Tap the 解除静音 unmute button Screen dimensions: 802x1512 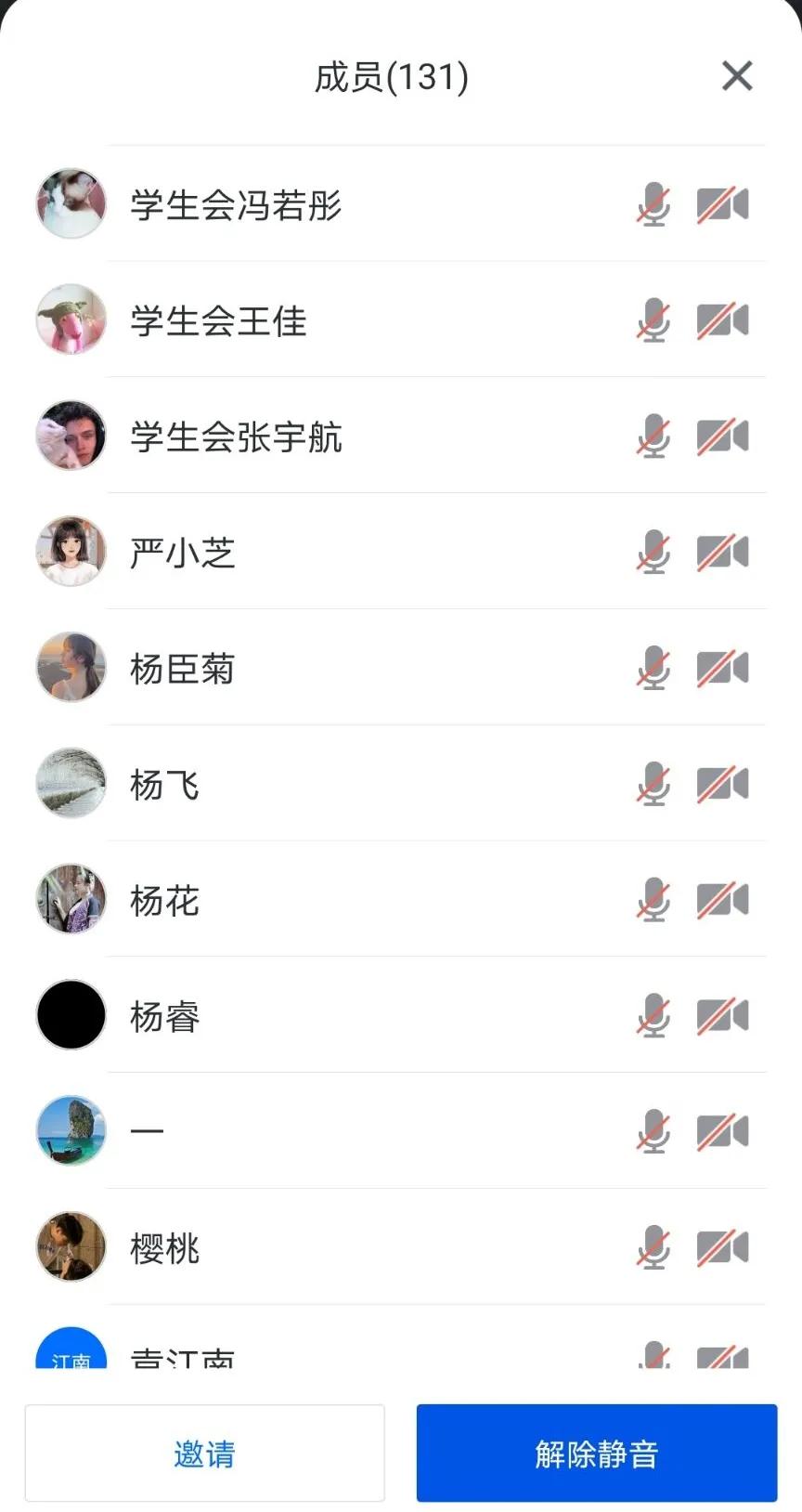(596, 1453)
